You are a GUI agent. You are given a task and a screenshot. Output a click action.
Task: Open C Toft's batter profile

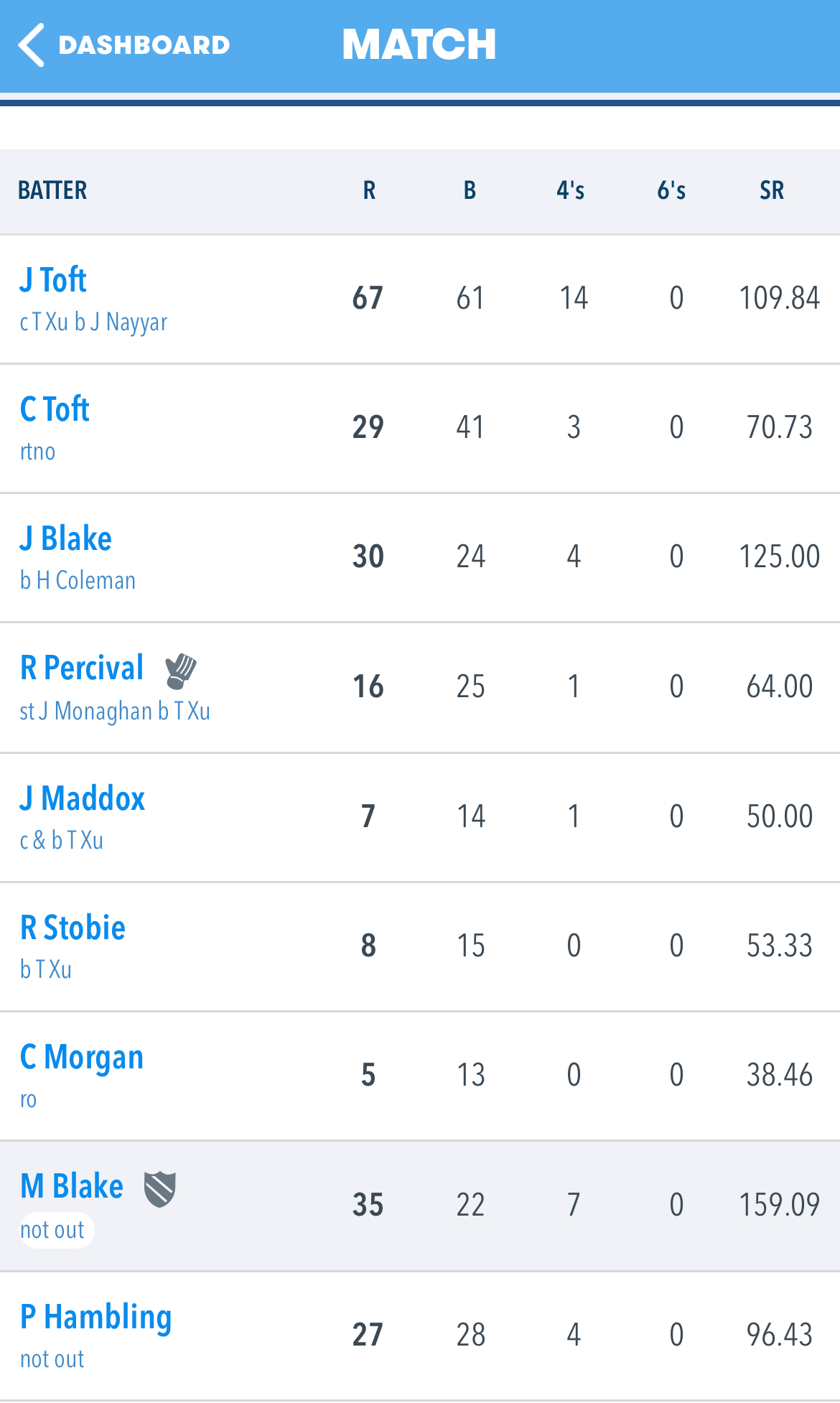tap(55, 409)
